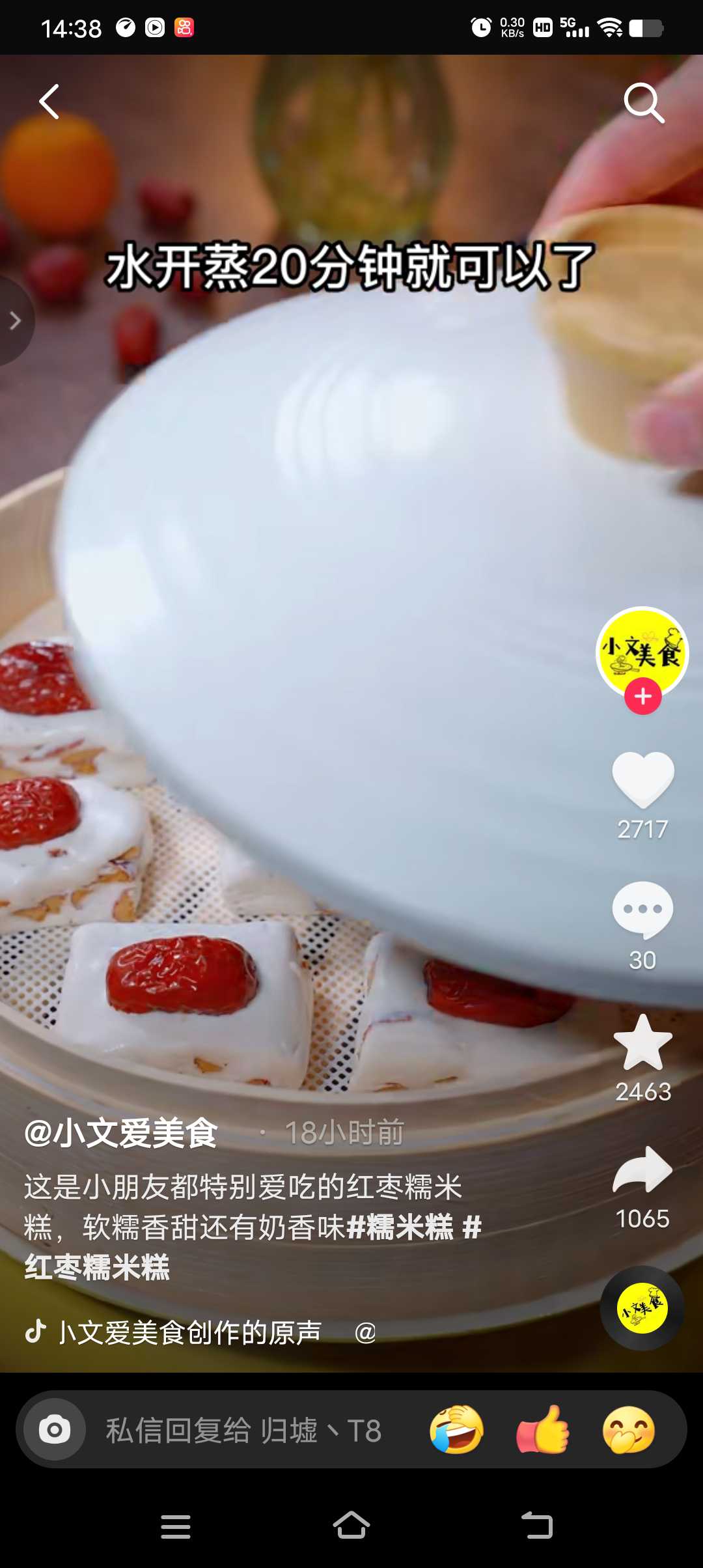Viewport: 703px width, 1568px height.
Task: Save the video with the star icon
Action: point(643,1042)
